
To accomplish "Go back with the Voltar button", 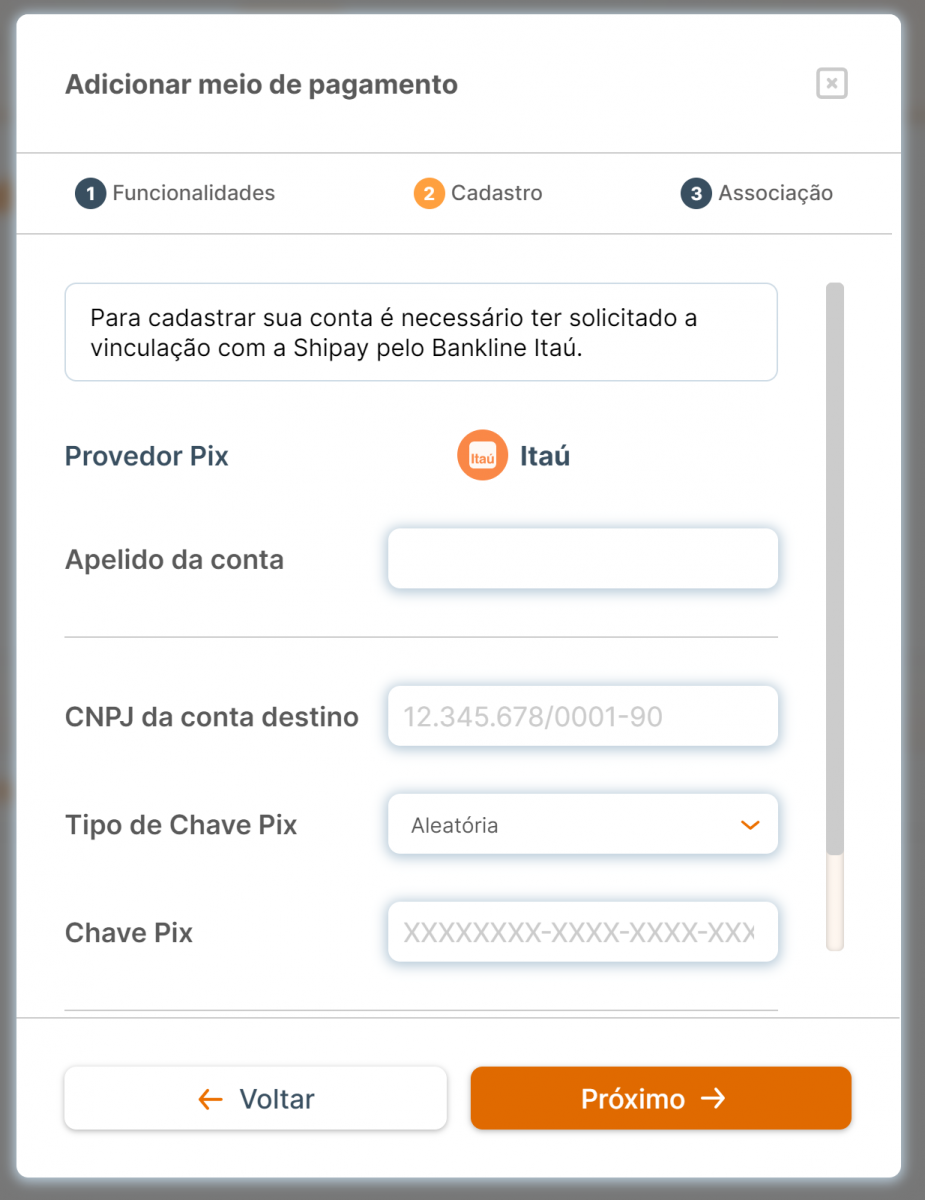I will click(x=255, y=1099).
